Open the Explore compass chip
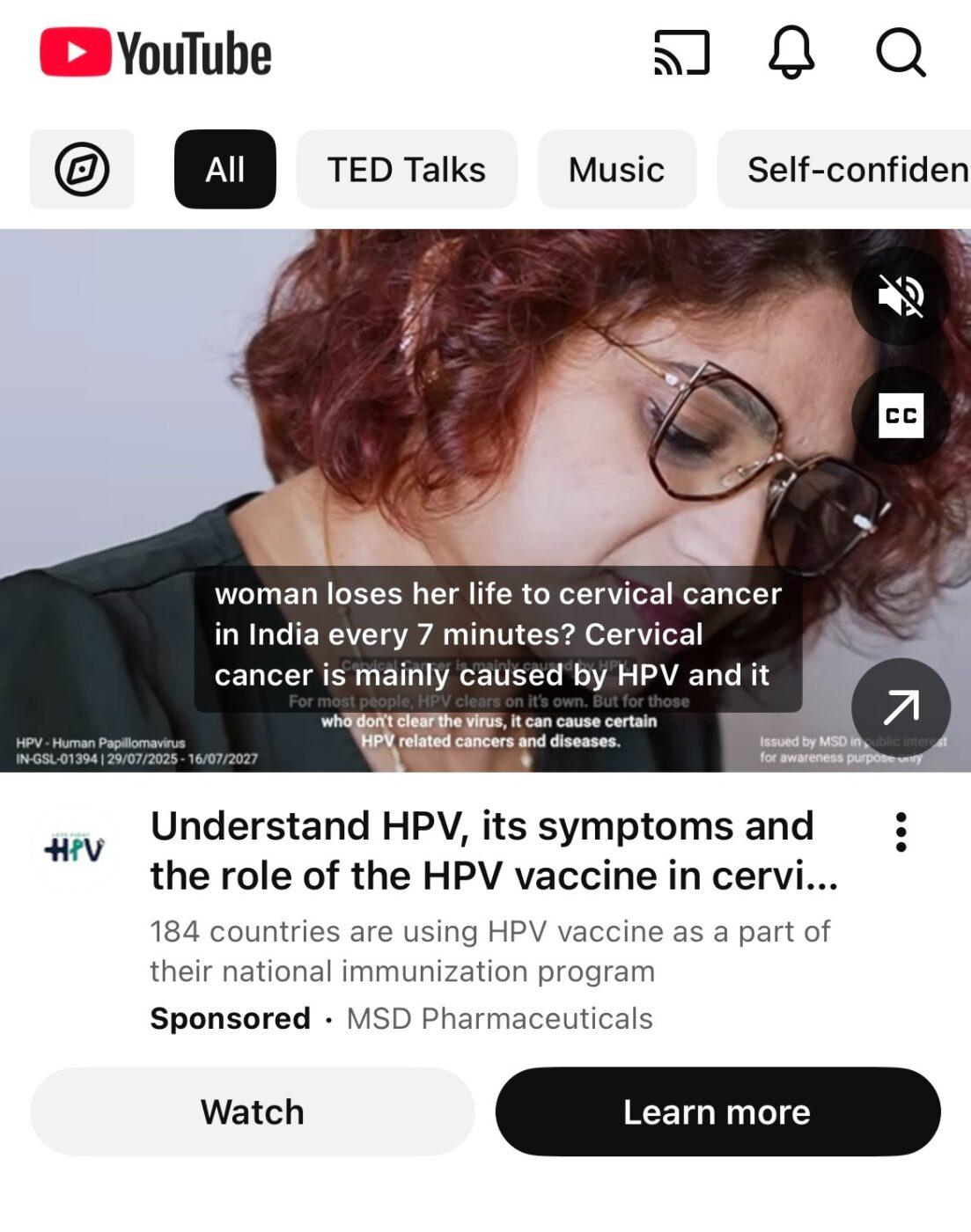 [x=82, y=169]
